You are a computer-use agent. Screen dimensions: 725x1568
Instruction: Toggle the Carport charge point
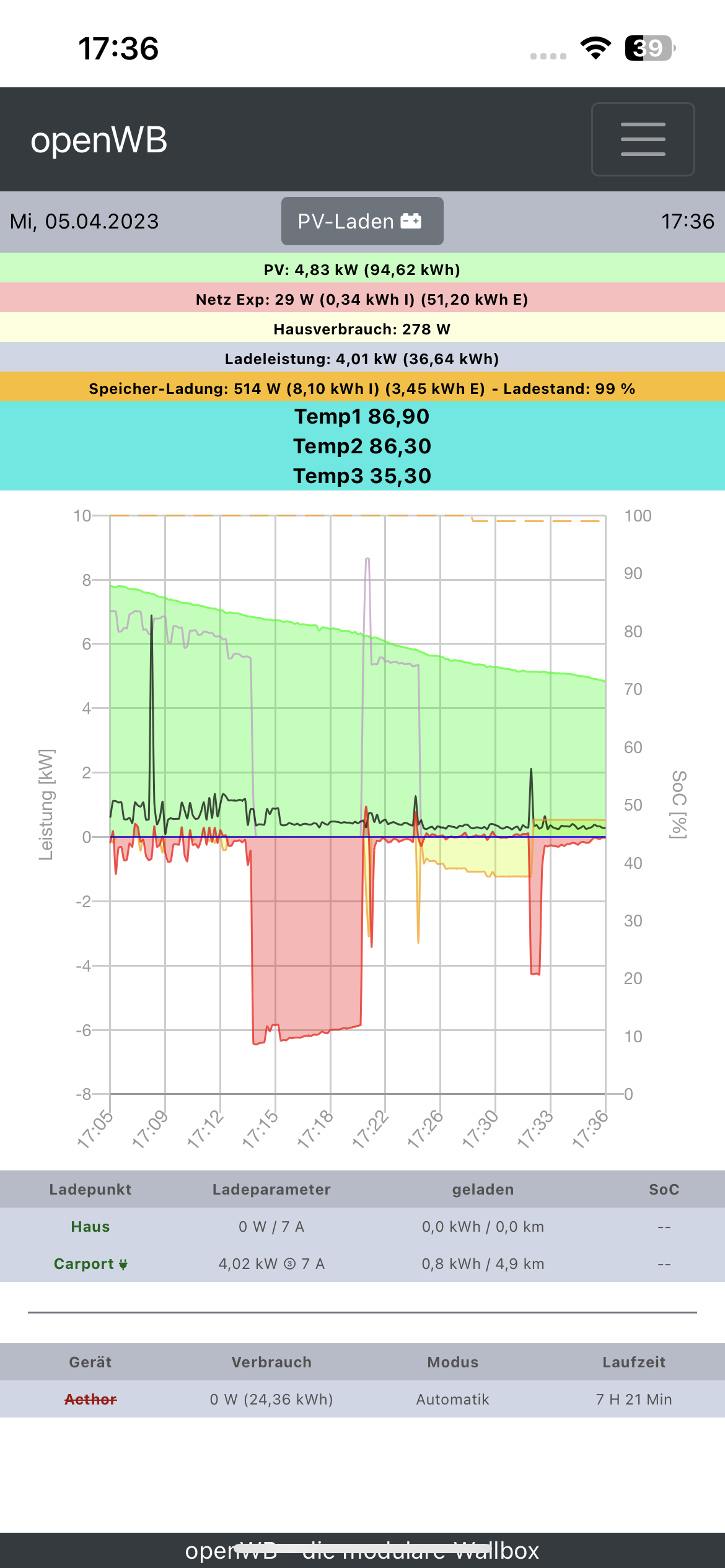[x=90, y=1264]
